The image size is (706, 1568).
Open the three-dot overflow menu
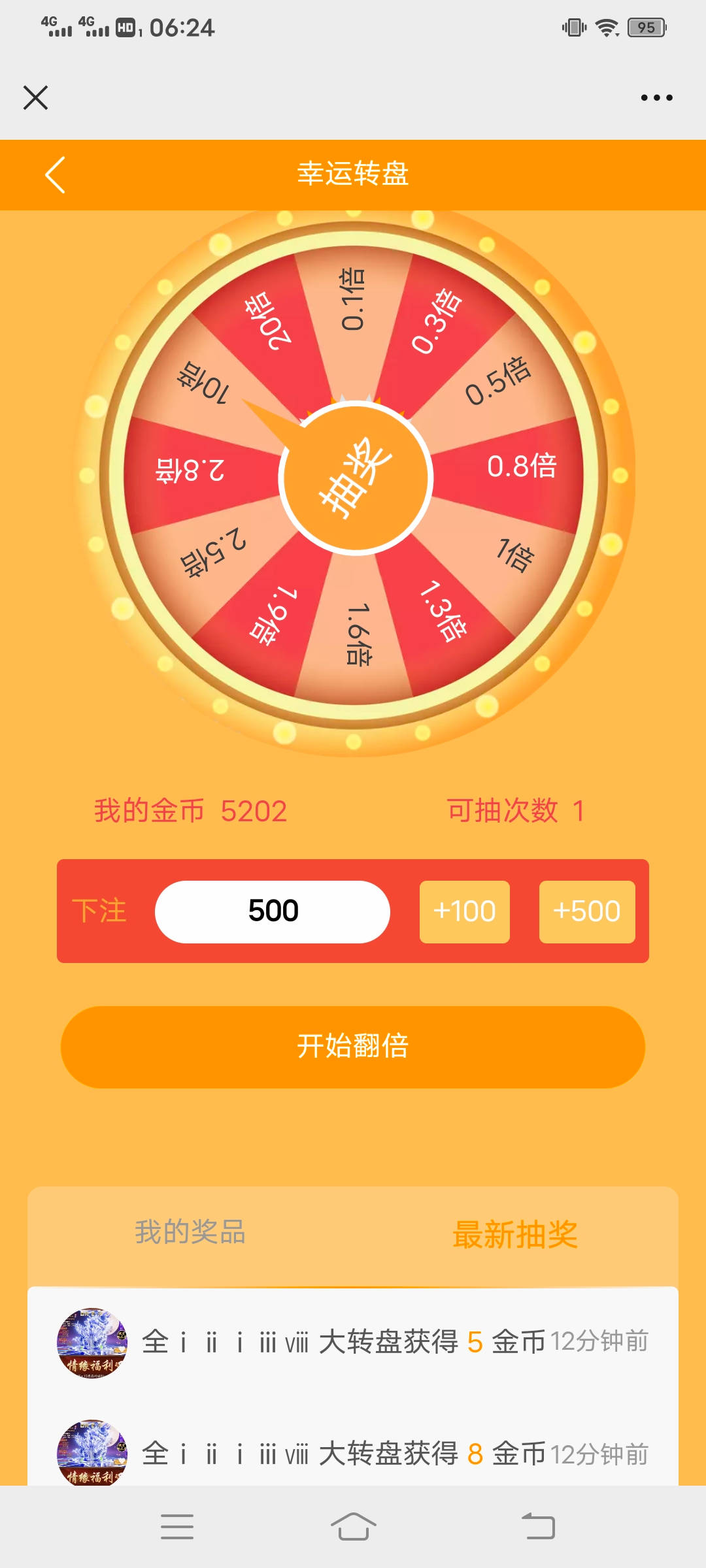click(x=656, y=98)
